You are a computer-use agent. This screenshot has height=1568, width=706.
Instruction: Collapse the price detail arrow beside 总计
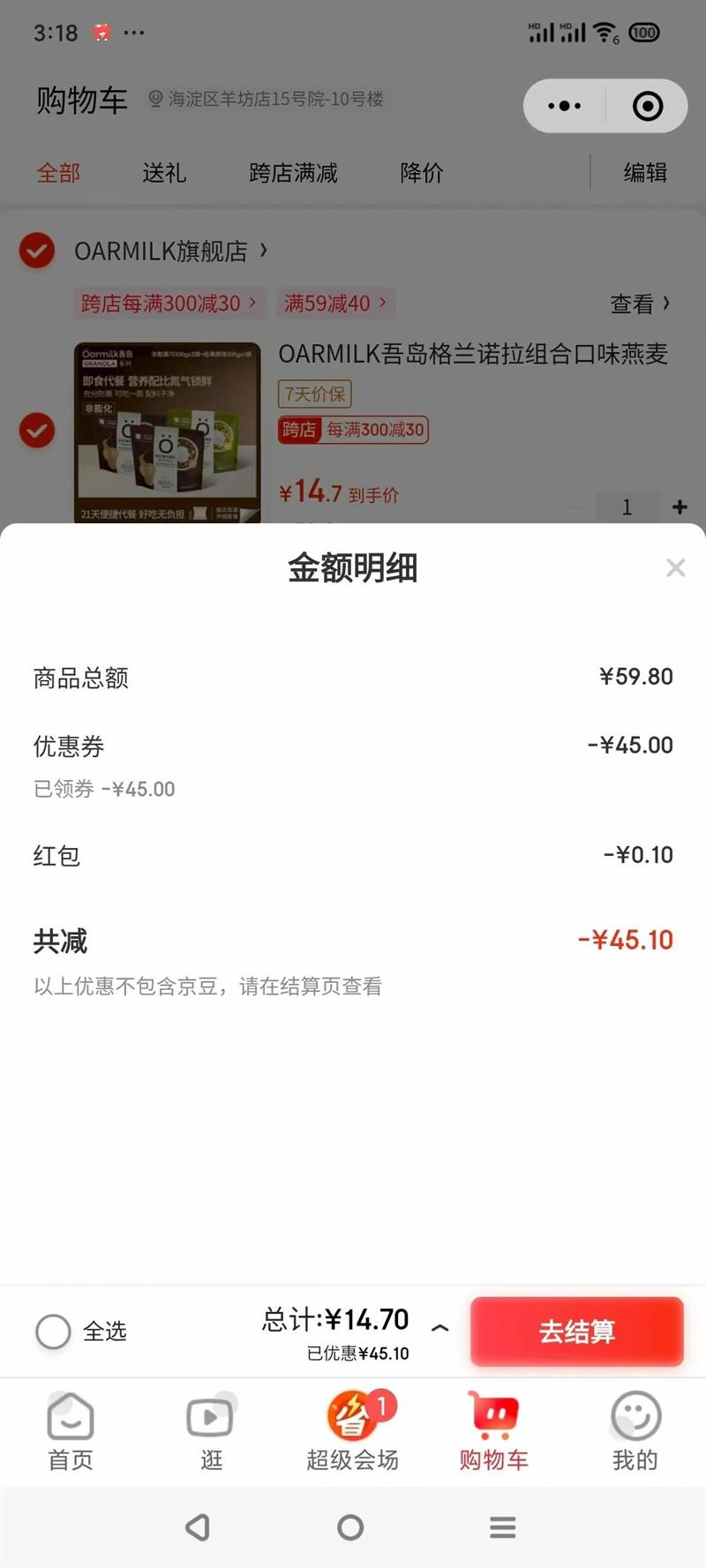point(440,1328)
